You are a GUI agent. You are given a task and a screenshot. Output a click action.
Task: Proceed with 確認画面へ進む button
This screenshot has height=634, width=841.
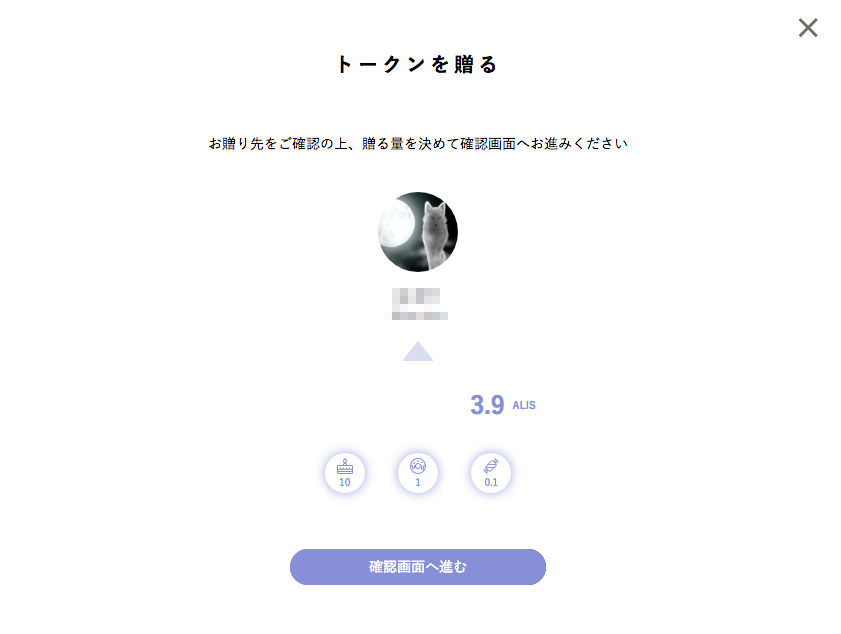pyautogui.click(x=418, y=567)
